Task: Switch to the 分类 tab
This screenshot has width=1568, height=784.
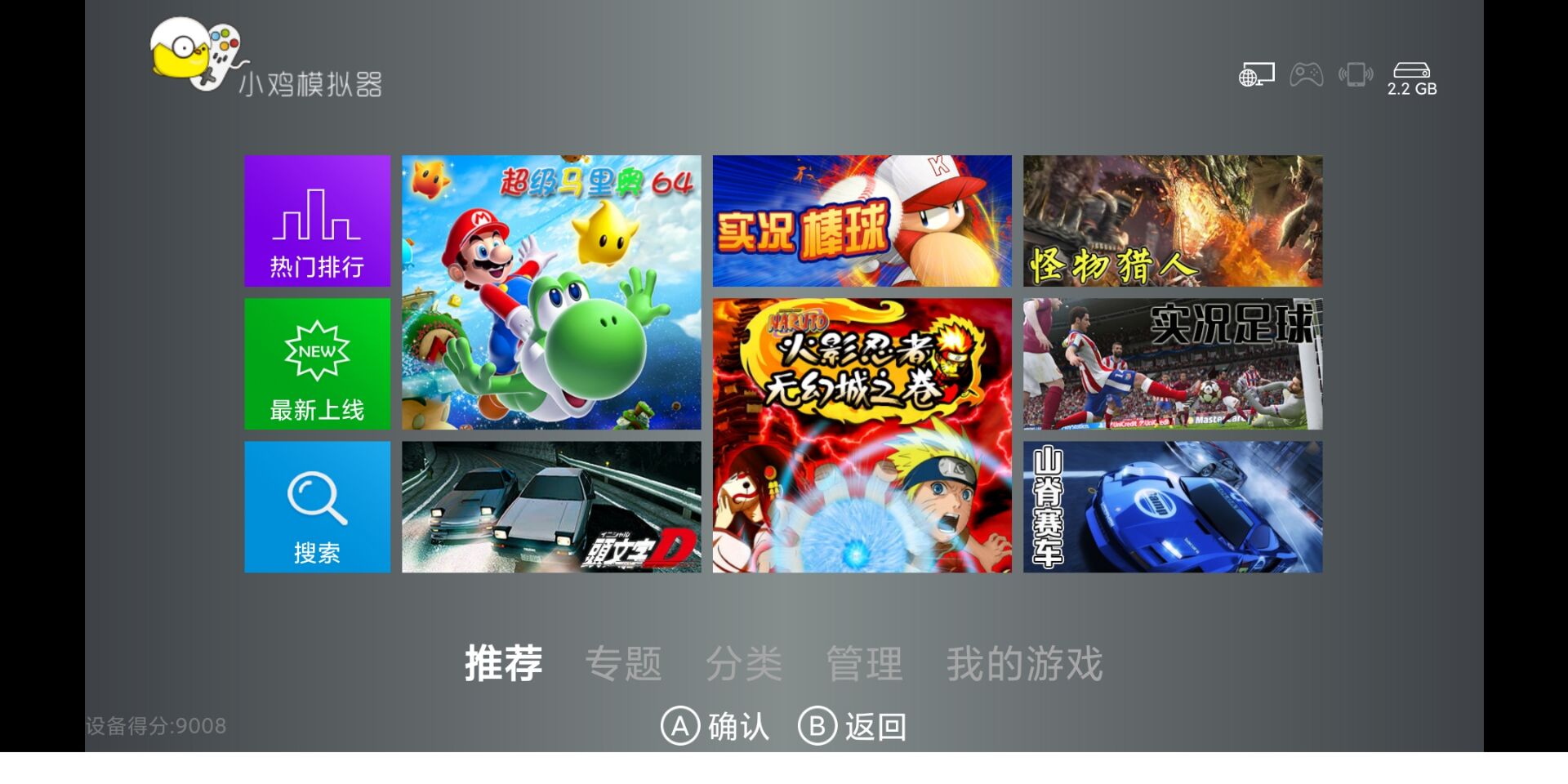Action: click(x=743, y=663)
